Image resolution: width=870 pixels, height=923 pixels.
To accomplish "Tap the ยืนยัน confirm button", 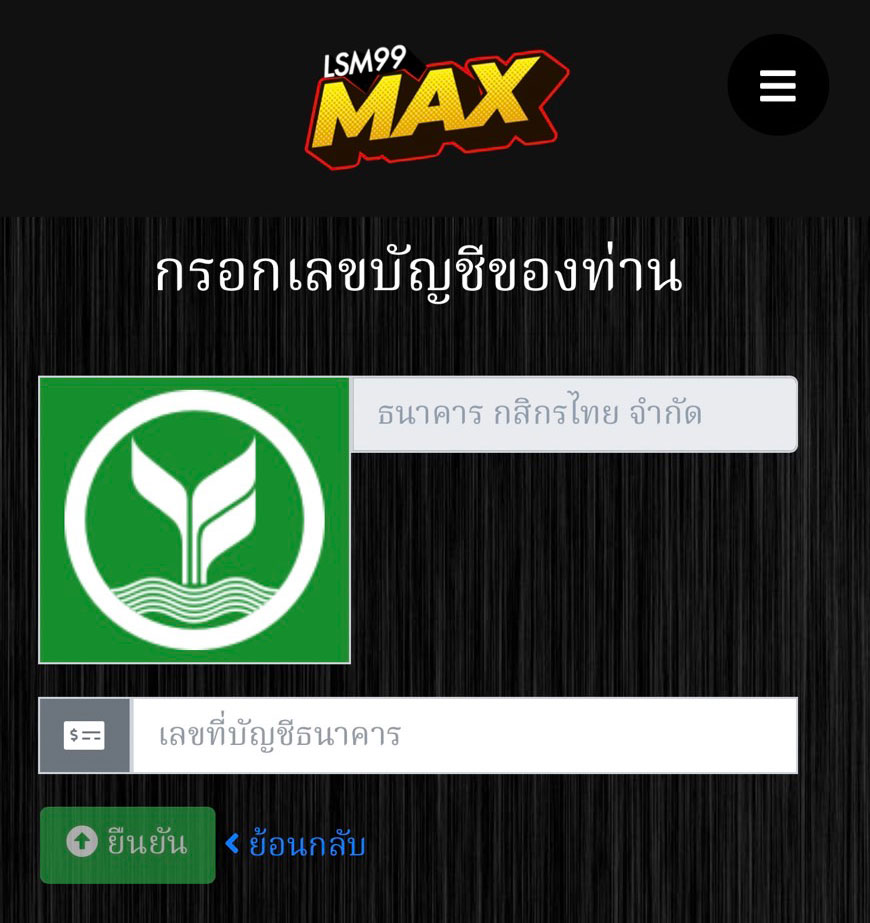I will pyautogui.click(x=128, y=844).
